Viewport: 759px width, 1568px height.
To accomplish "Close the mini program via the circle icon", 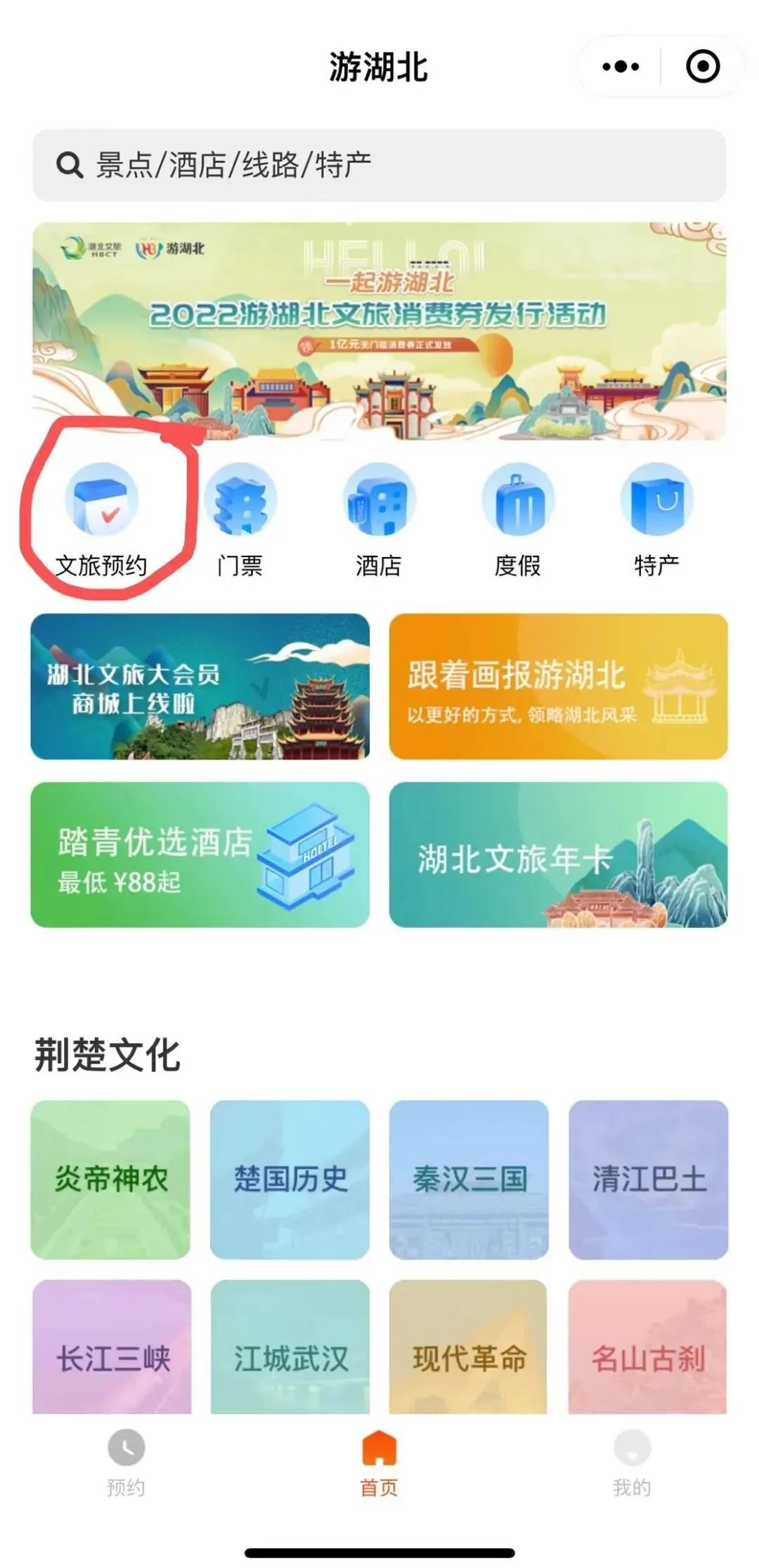I will point(702,67).
